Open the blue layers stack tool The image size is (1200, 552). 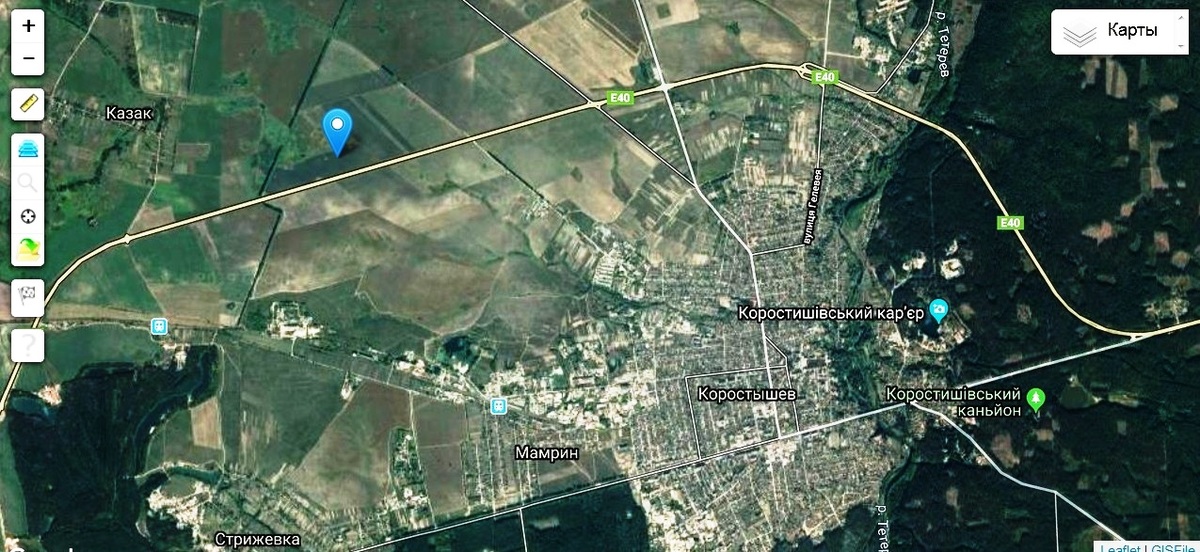click(28, 149)
